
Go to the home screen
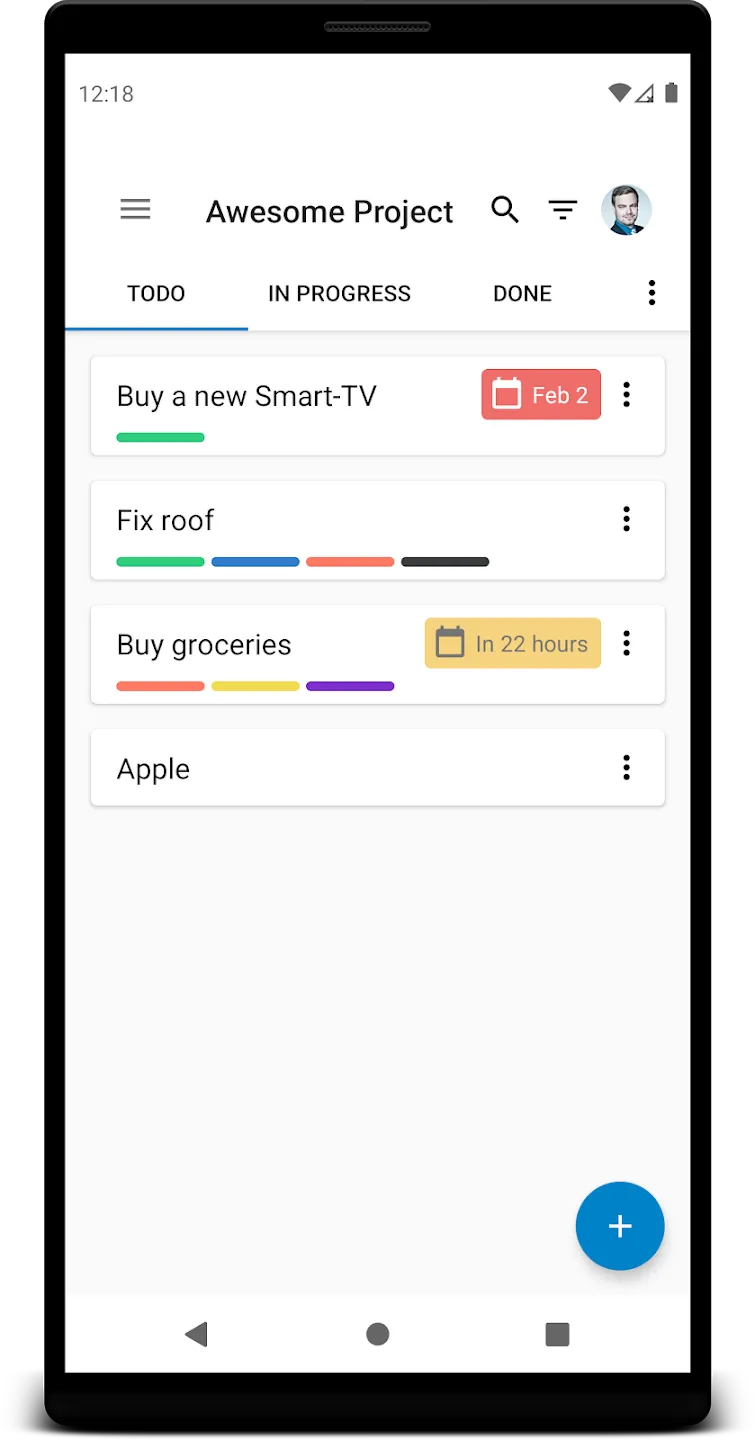pos(377,1334)
